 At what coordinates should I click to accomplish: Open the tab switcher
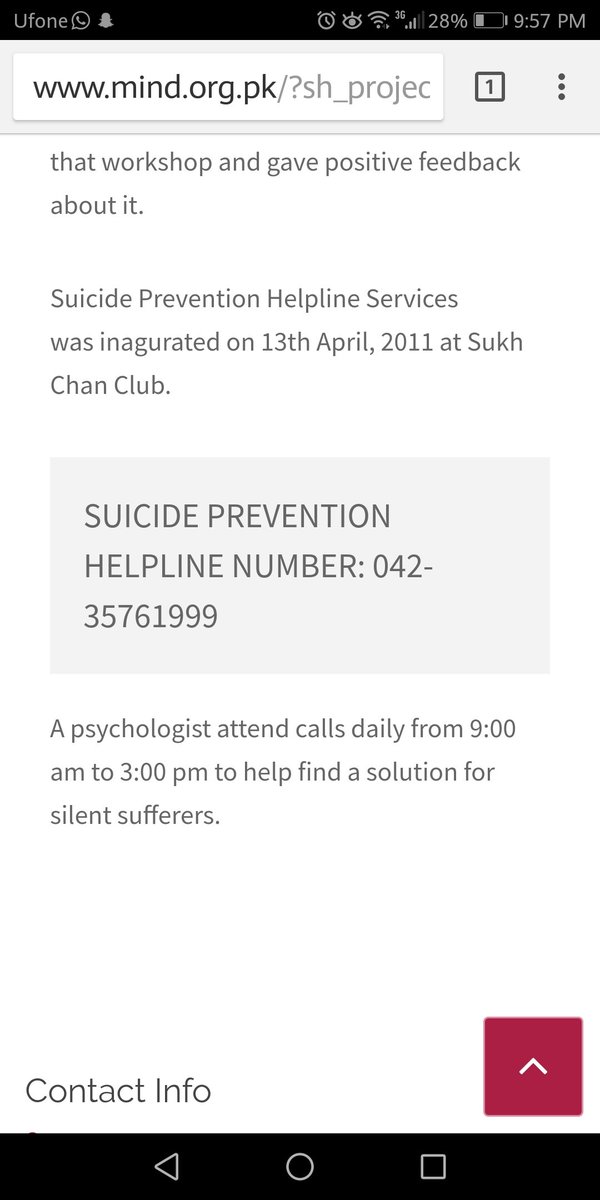point(489,87)
